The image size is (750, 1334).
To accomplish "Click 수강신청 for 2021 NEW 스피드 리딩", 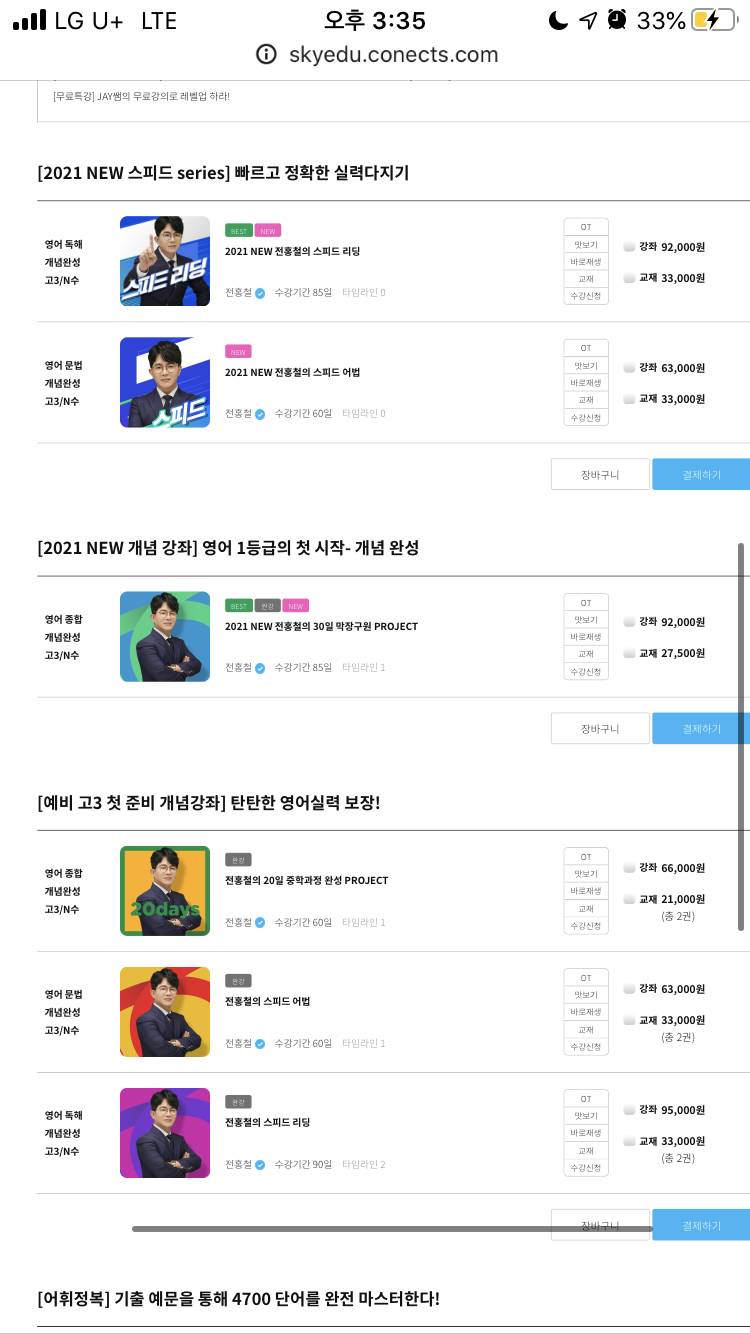I will (585, 294).
